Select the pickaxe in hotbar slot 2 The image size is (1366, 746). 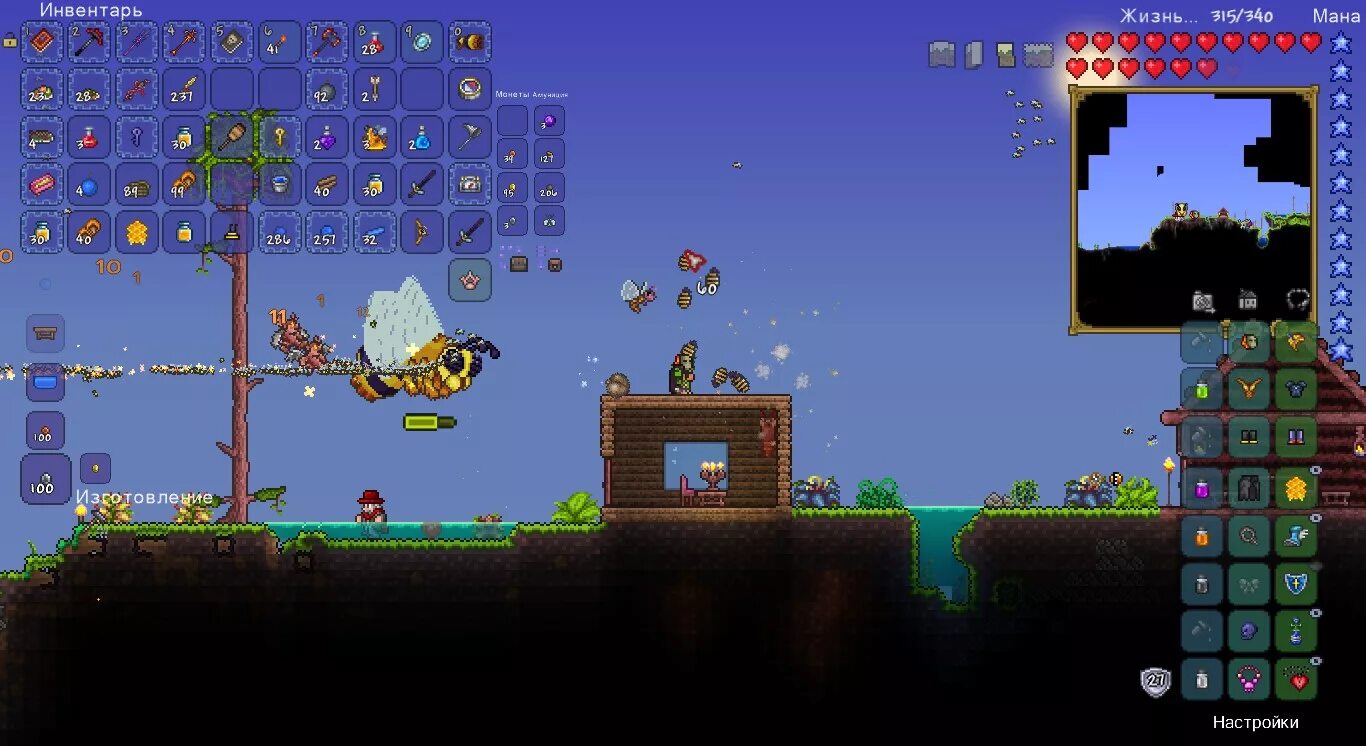click(90, 43)
